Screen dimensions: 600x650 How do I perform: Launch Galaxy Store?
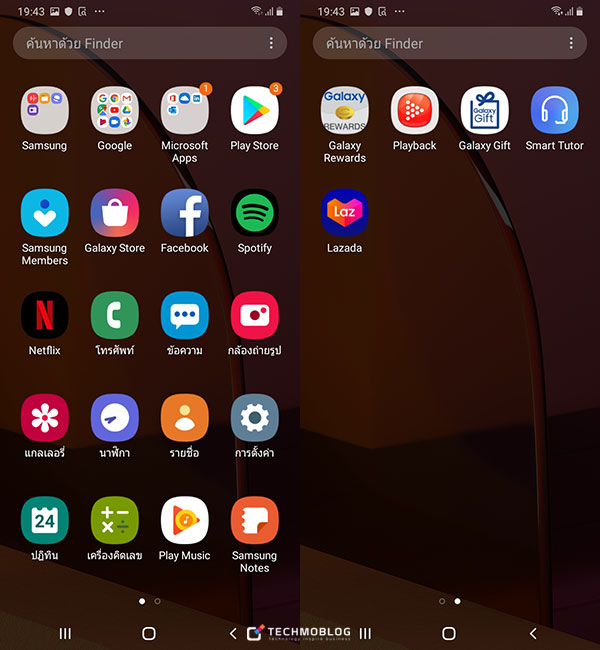115,214
